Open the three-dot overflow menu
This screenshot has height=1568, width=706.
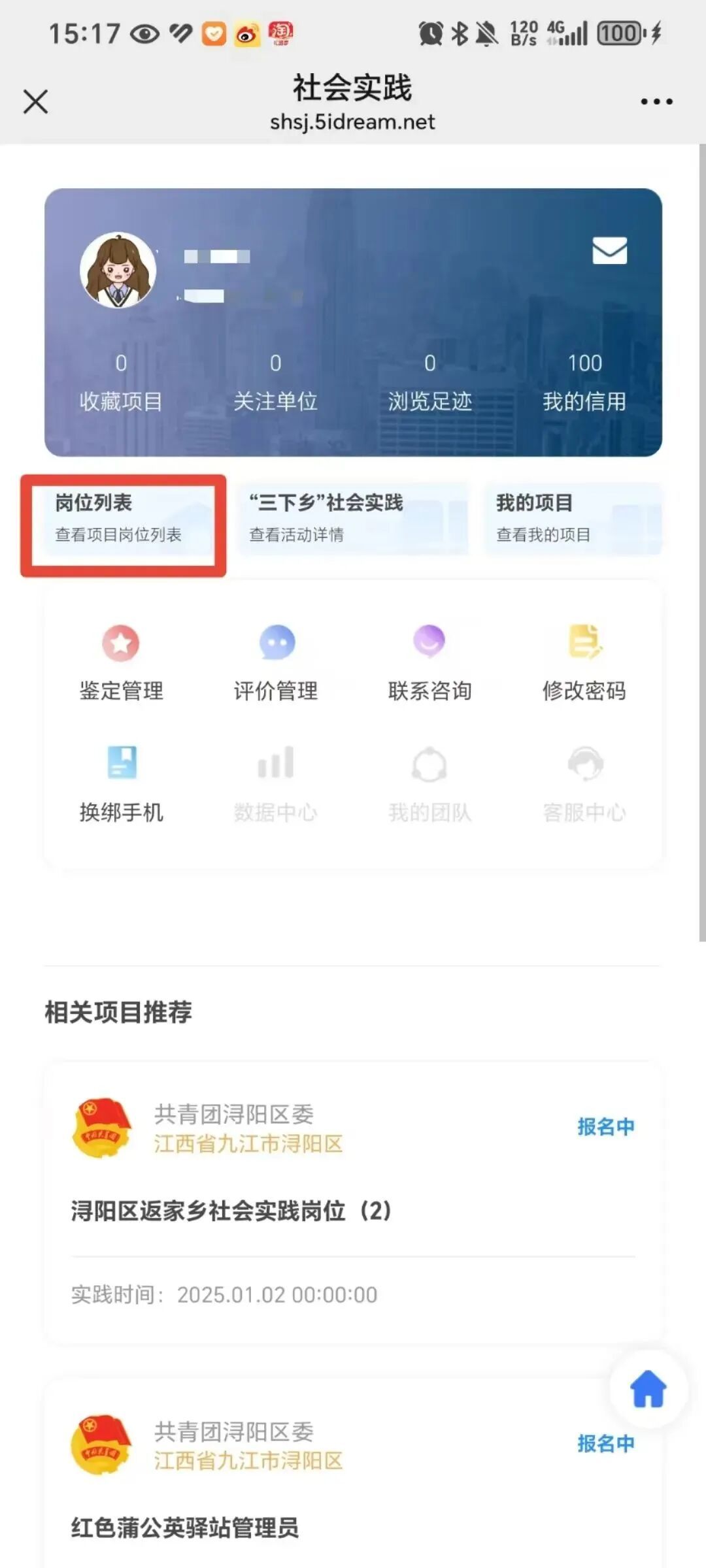click(656, 102)
